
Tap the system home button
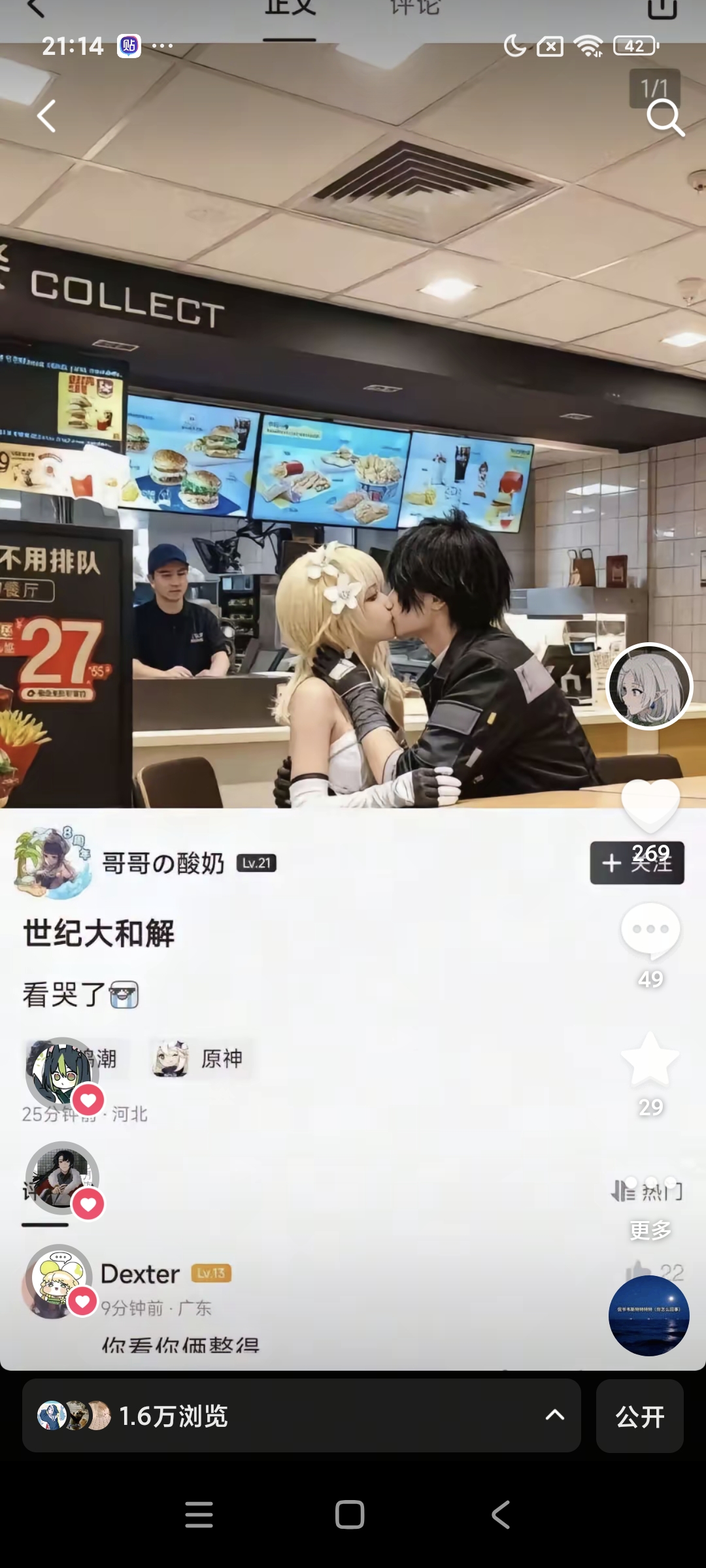pyautogui.click(x=350, y=1514)
